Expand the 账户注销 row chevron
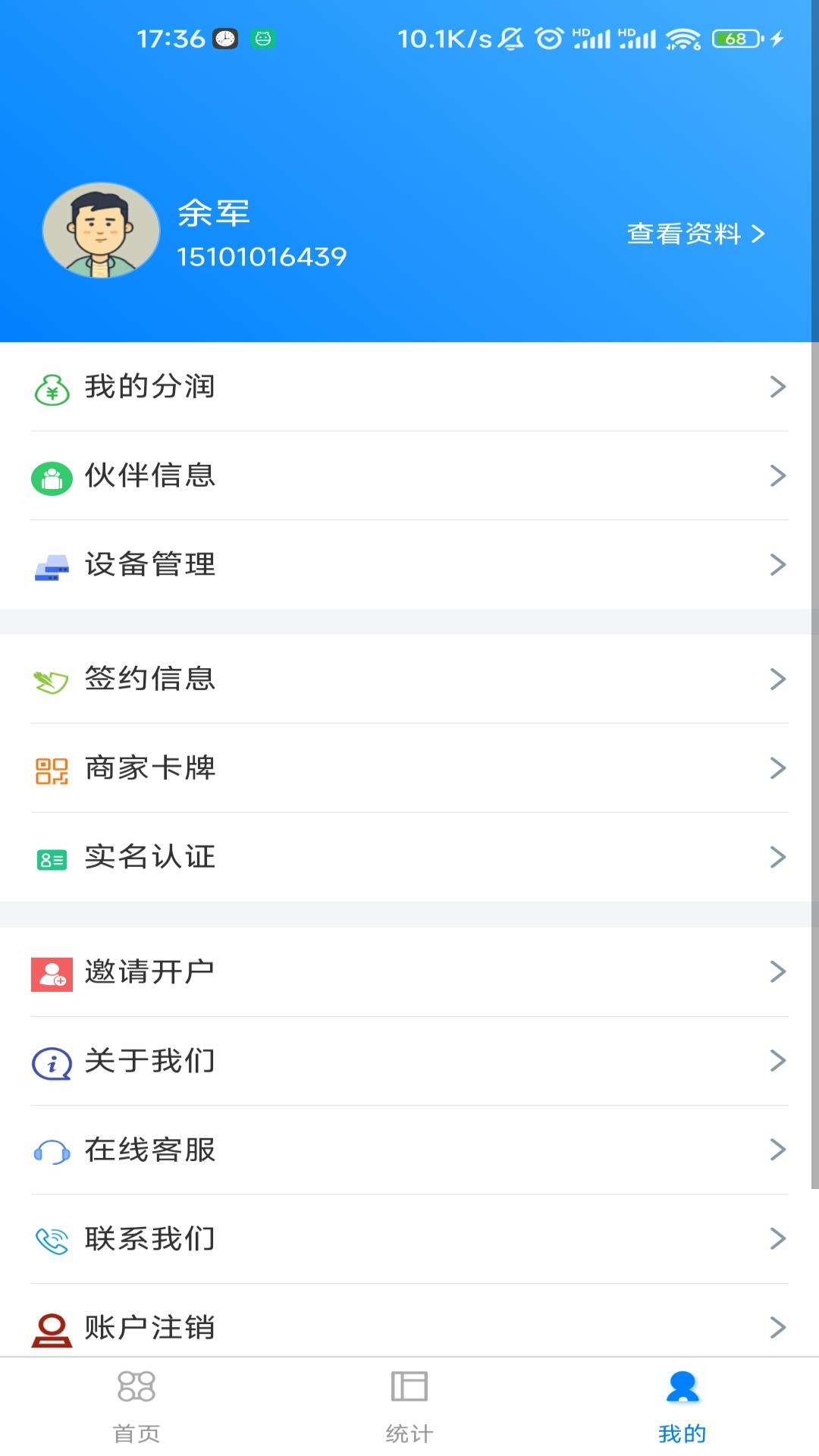The height and width of the screenshot is (1456, 819). [x=778, y=1326]
